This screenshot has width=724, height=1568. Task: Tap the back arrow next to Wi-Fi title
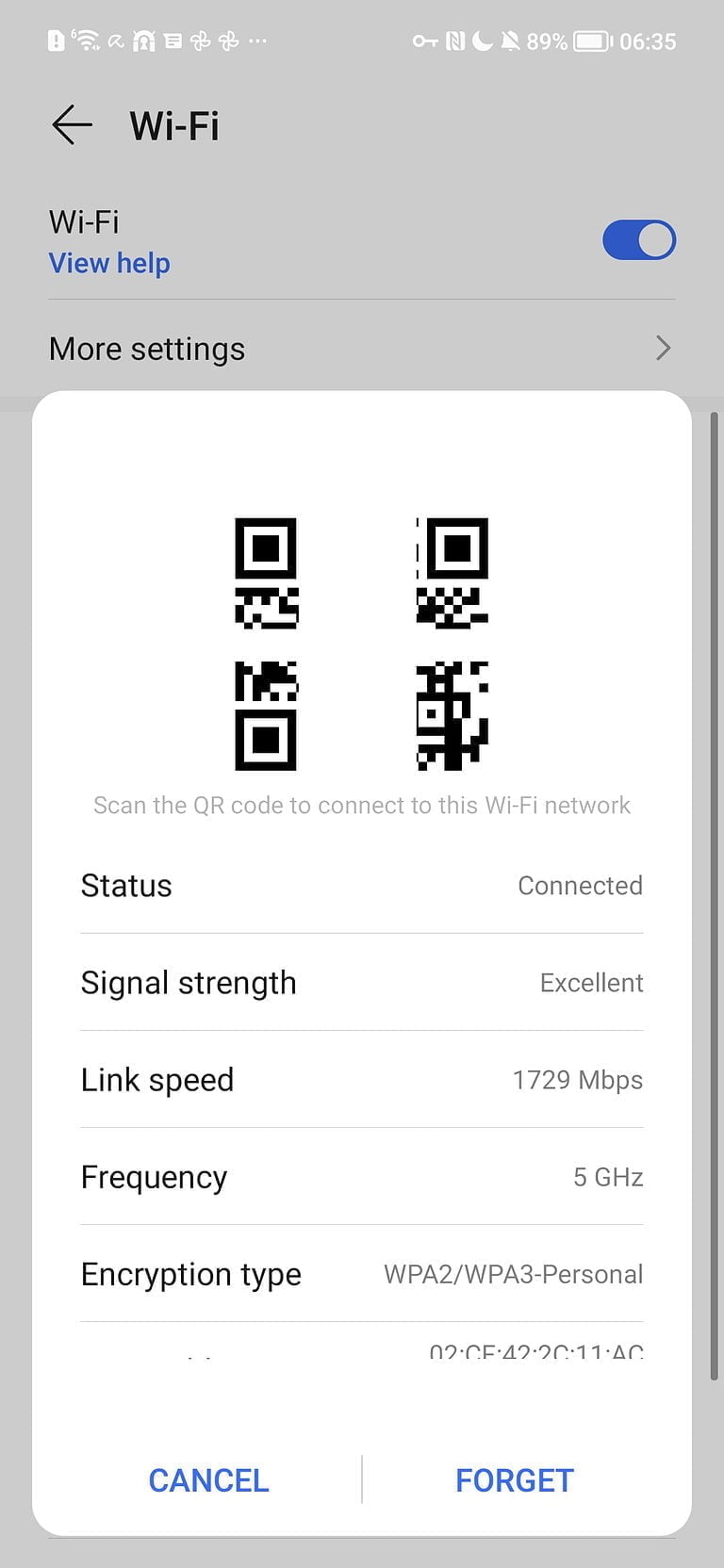click(72, 124)
